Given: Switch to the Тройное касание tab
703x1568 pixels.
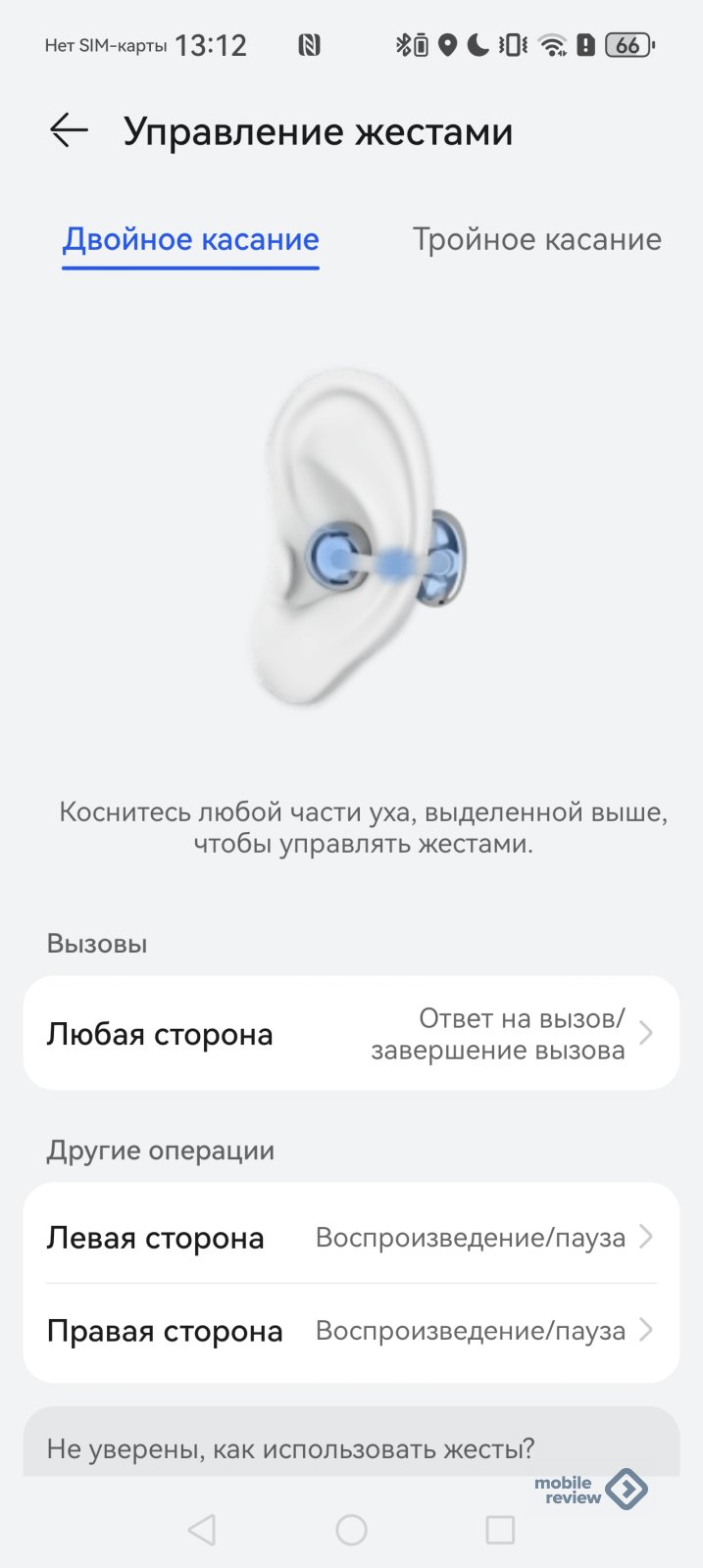Looking at the screenshot, I should pos(536,240).
